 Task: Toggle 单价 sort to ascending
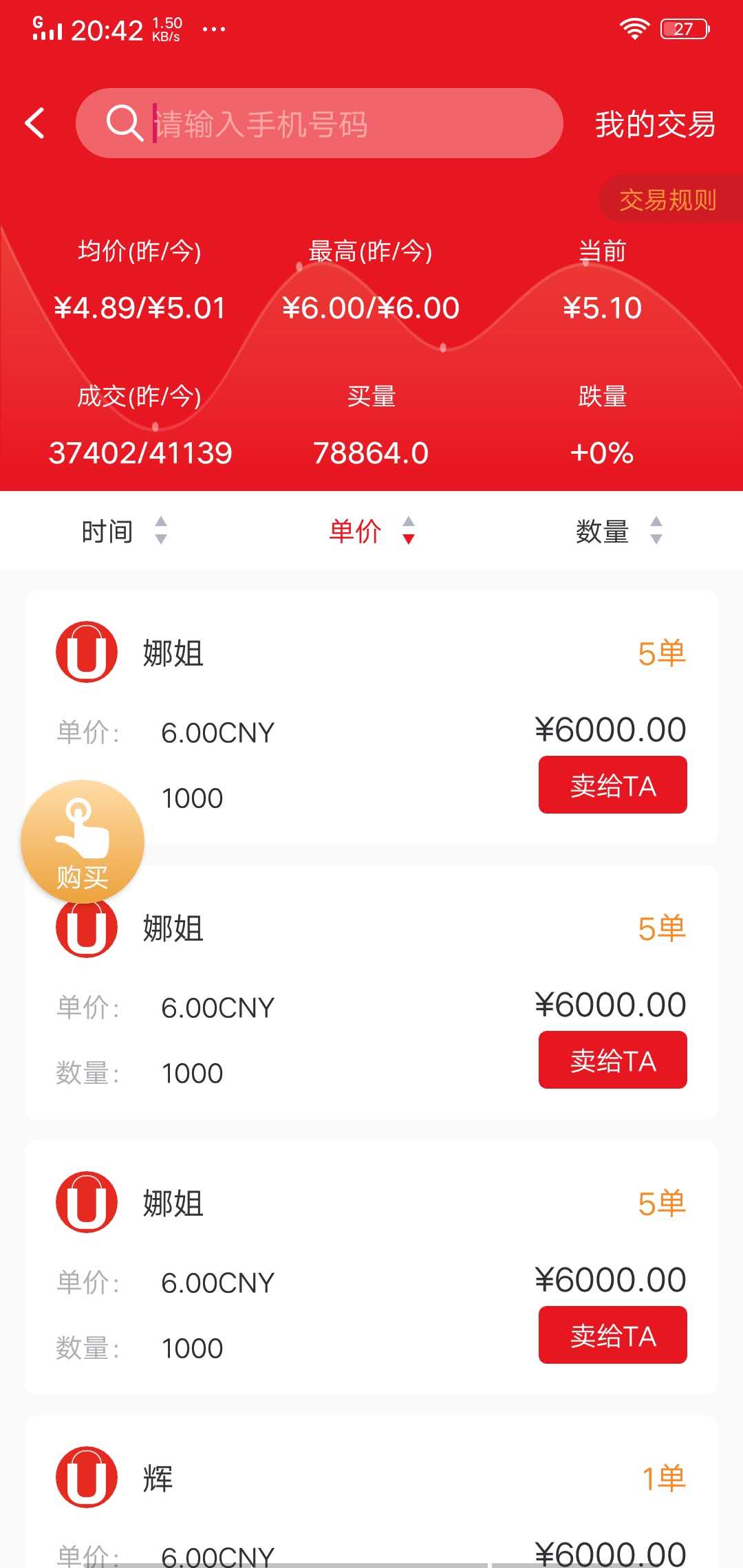click(x=409, y=521)
